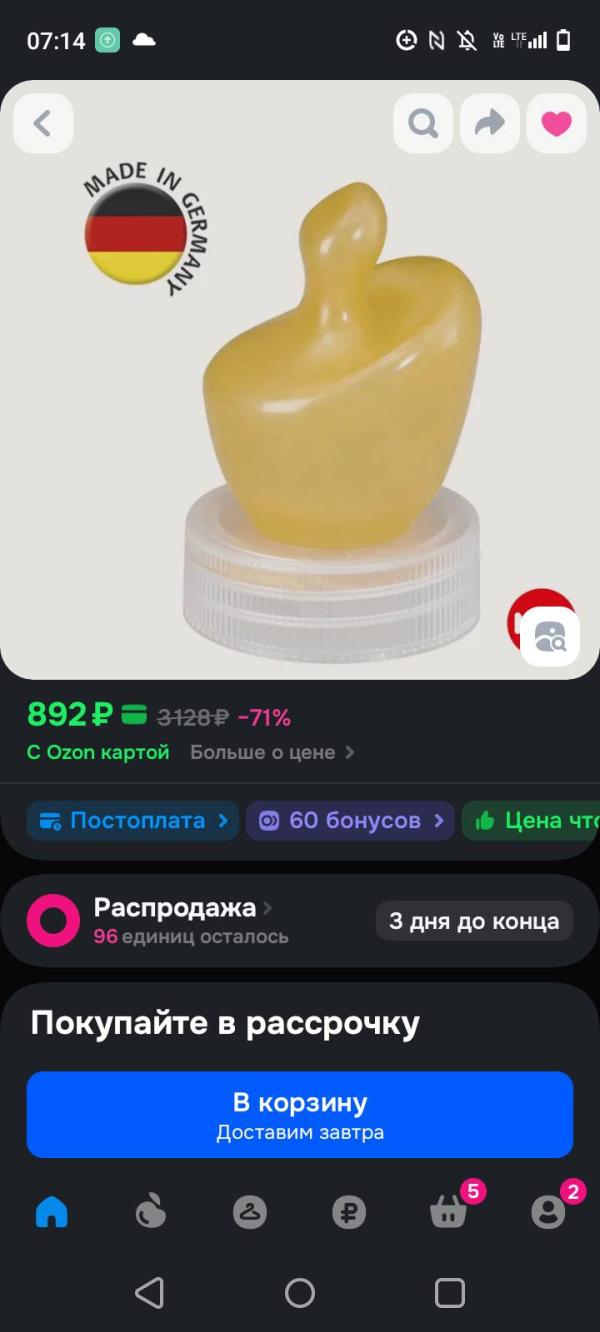The width and height of the screenshot is (600, 1332).
Task: Share this product
Action: 490,123
